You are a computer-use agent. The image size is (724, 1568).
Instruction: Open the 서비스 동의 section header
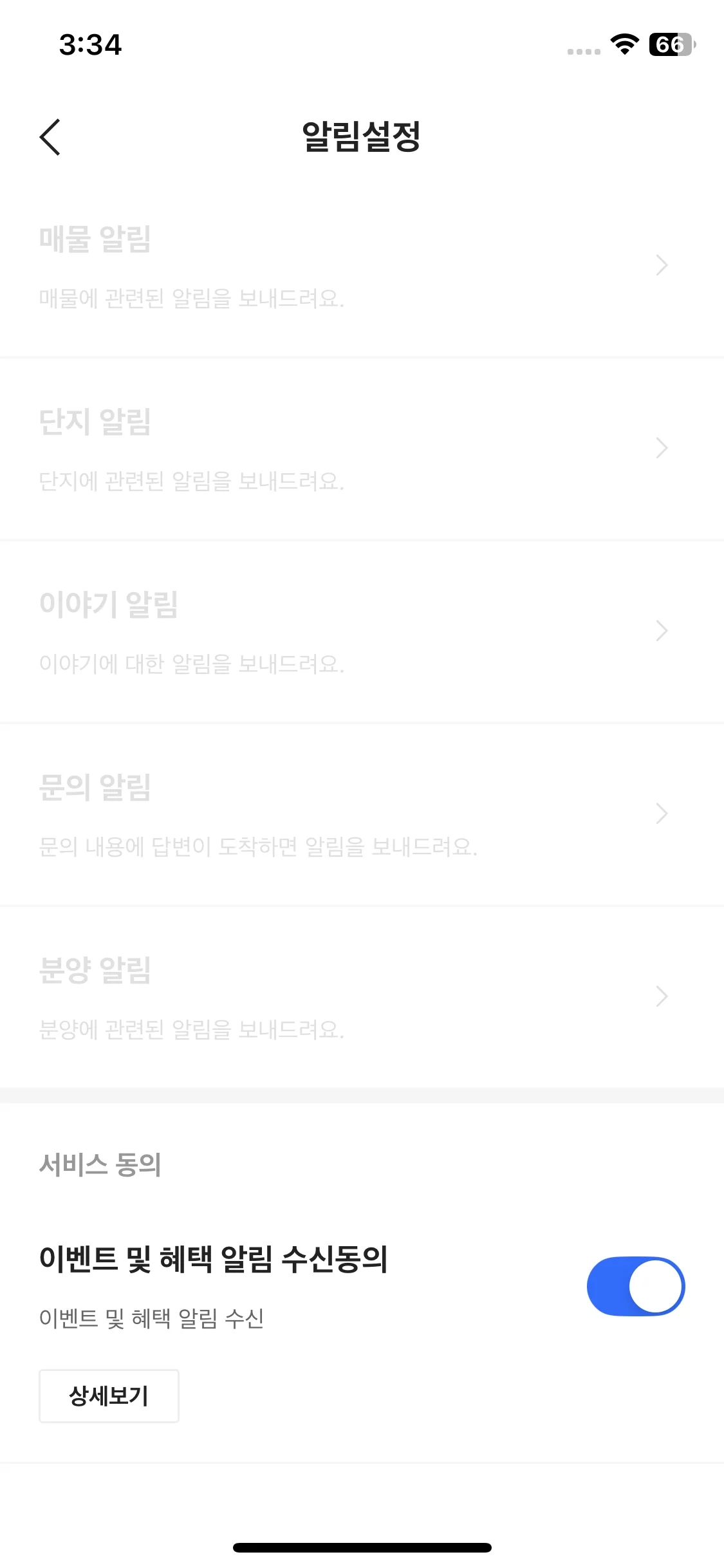(100, 1164)
